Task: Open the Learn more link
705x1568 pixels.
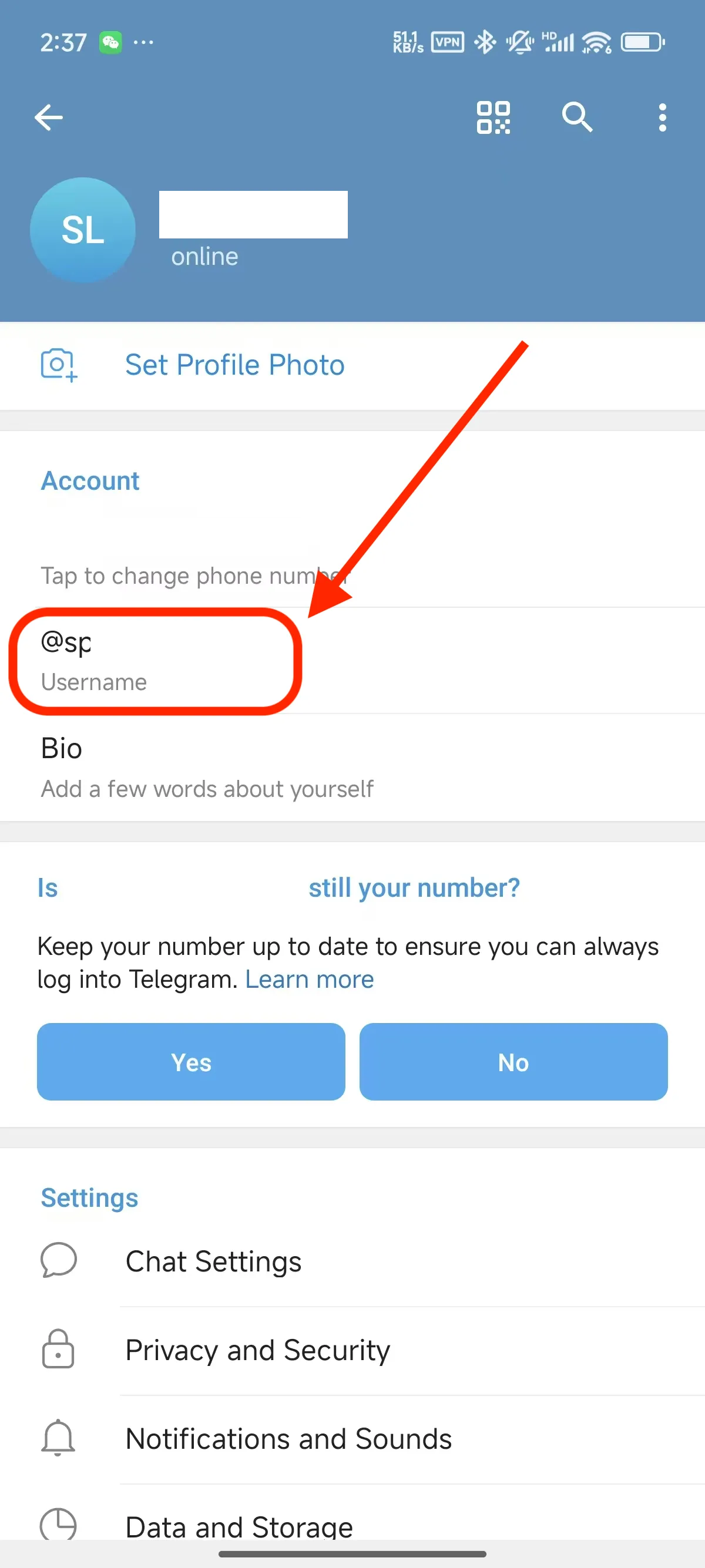Action: [309, 979]
